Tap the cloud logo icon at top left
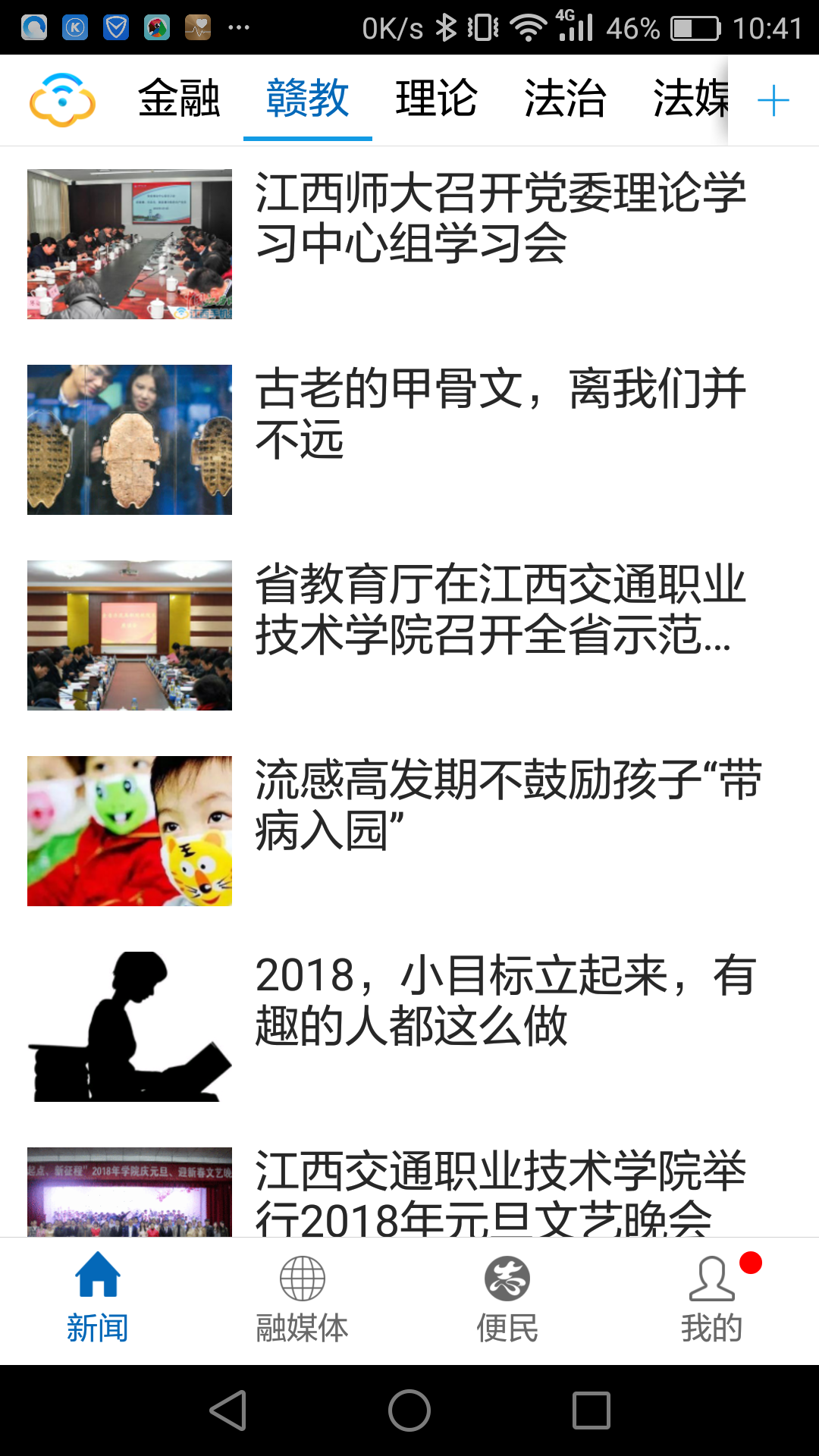 coord(62,100)
